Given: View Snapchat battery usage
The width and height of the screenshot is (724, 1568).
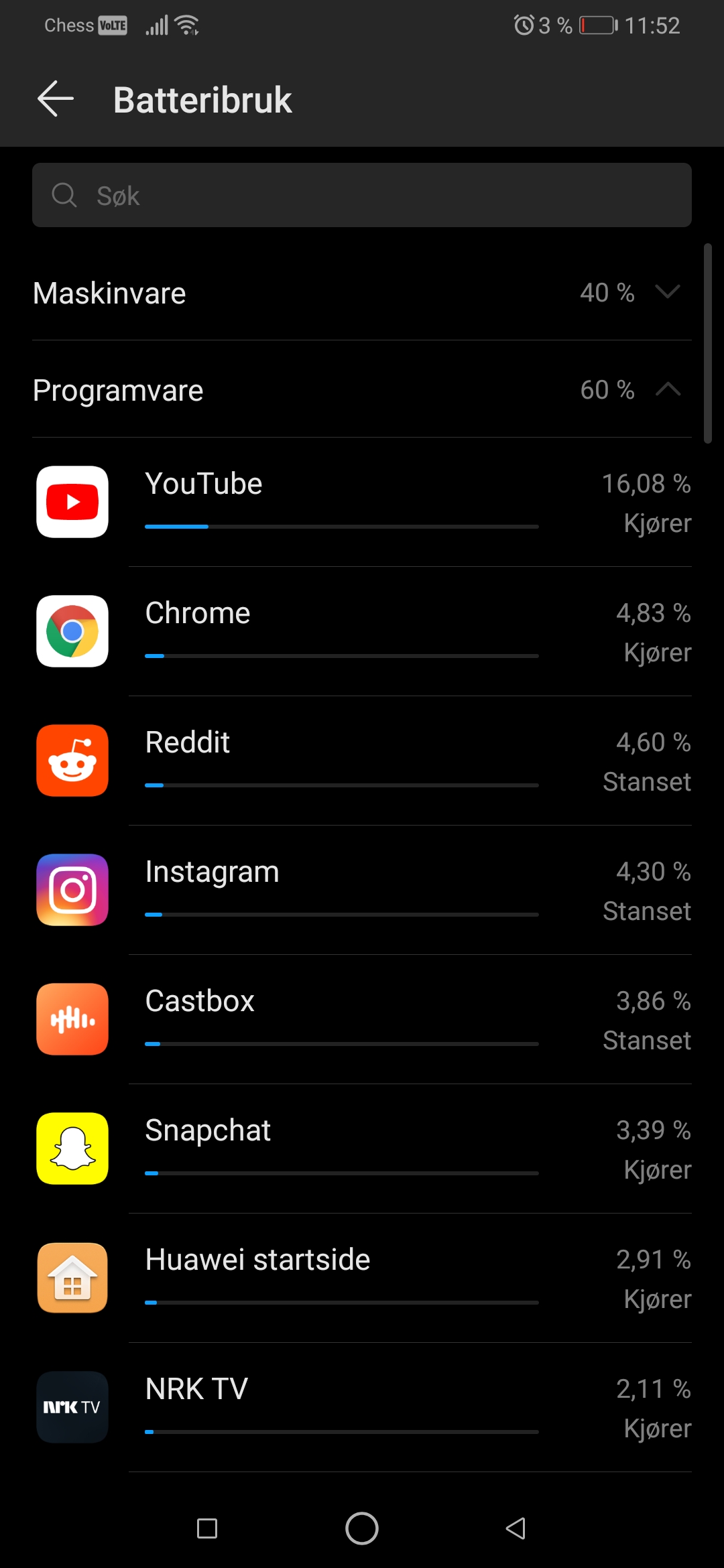Looking at the screenshot, I should [362, 1149].
